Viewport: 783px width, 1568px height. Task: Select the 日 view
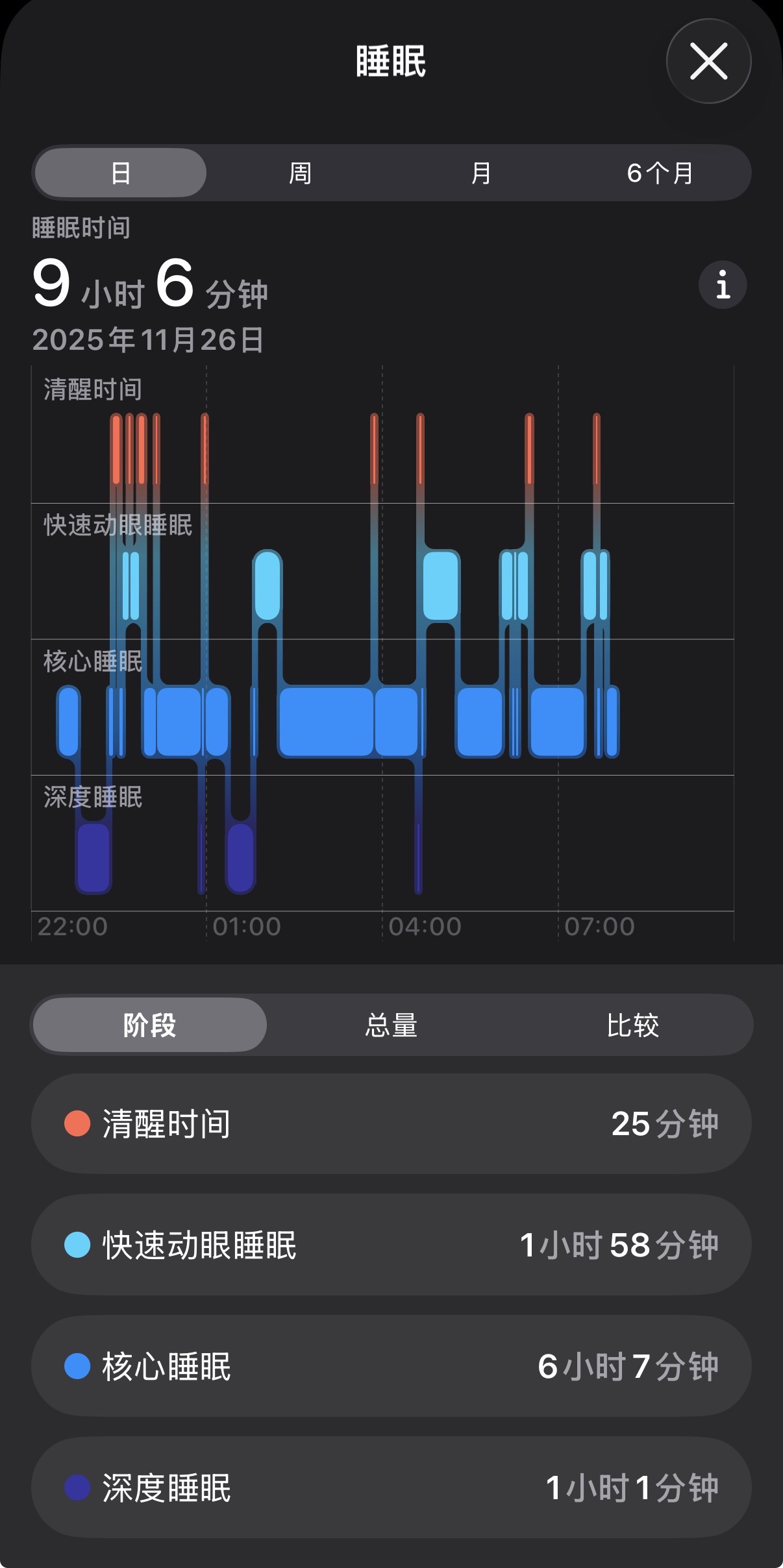[x=121, y=173]
